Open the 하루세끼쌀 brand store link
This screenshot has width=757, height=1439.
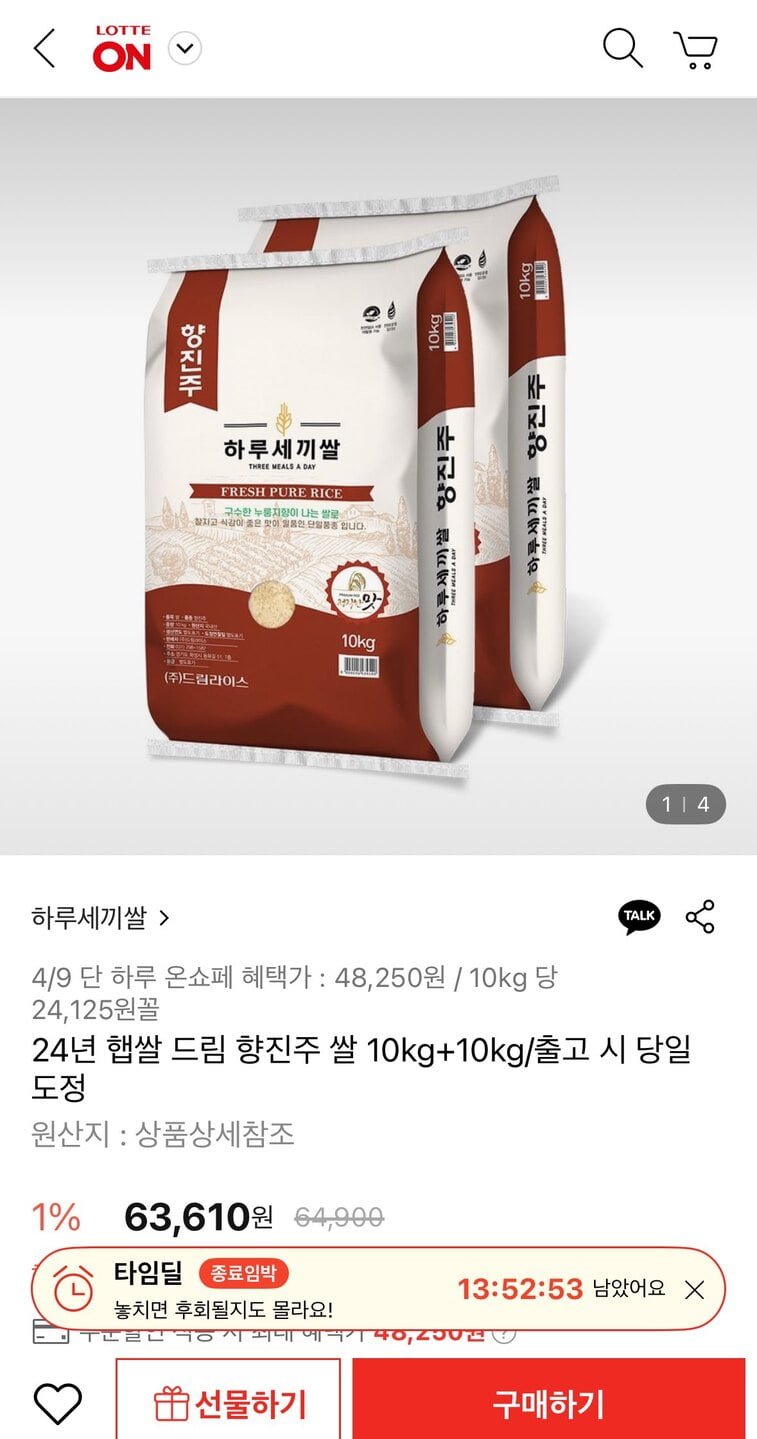[x=101, y=917]
